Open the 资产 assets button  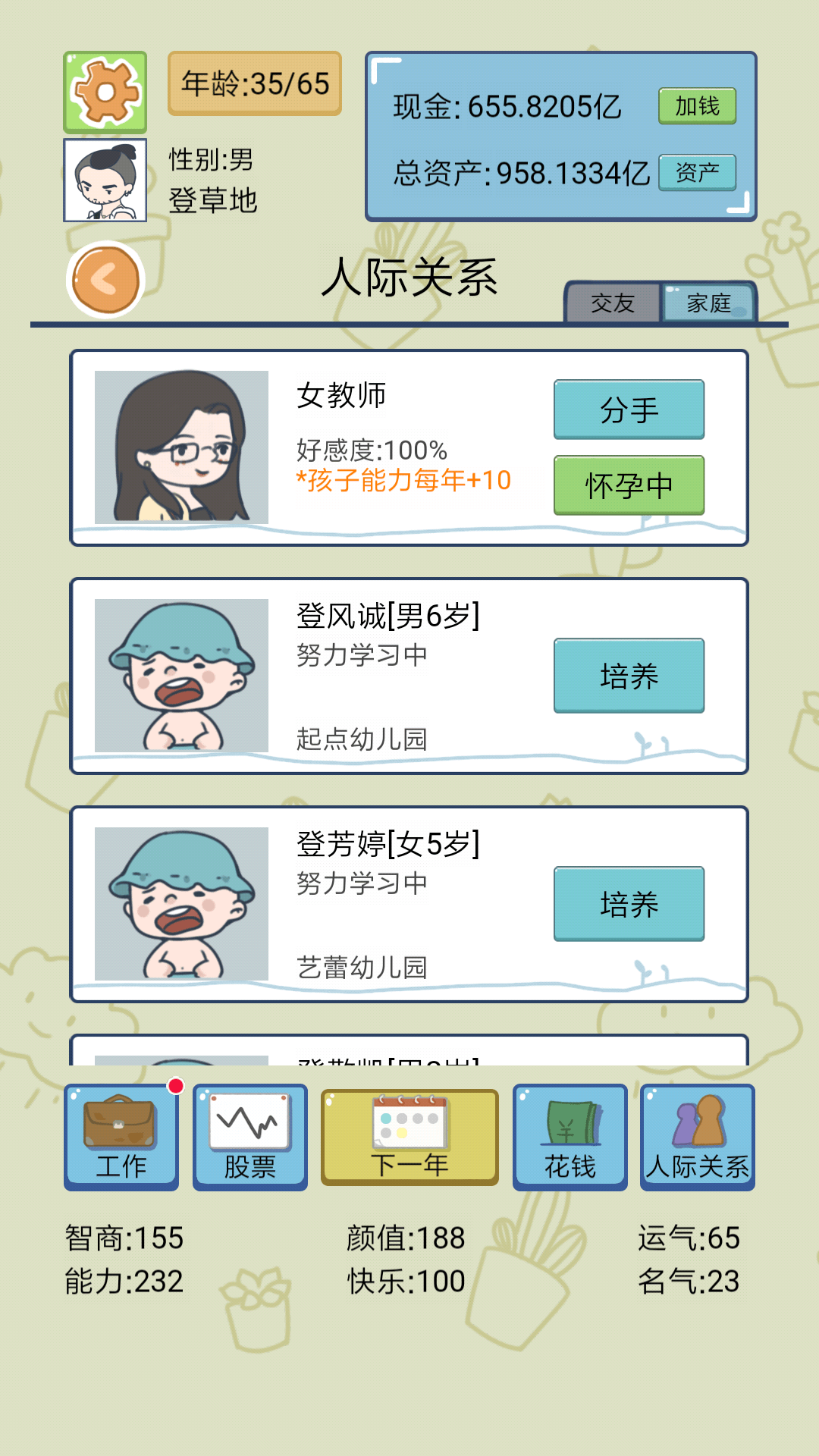pyautogui.click(x=698, y=173)
